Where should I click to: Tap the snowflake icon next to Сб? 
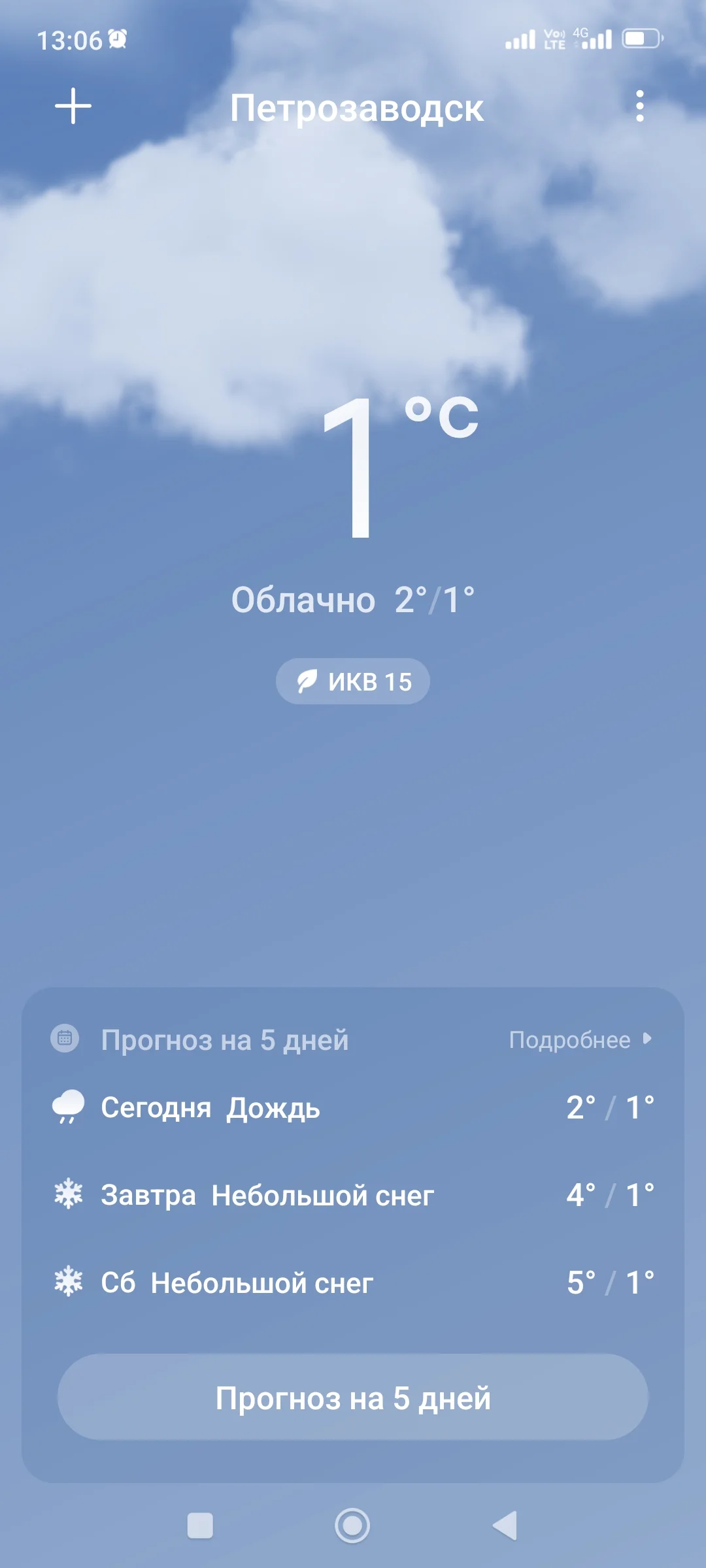tap(68, 1282)
